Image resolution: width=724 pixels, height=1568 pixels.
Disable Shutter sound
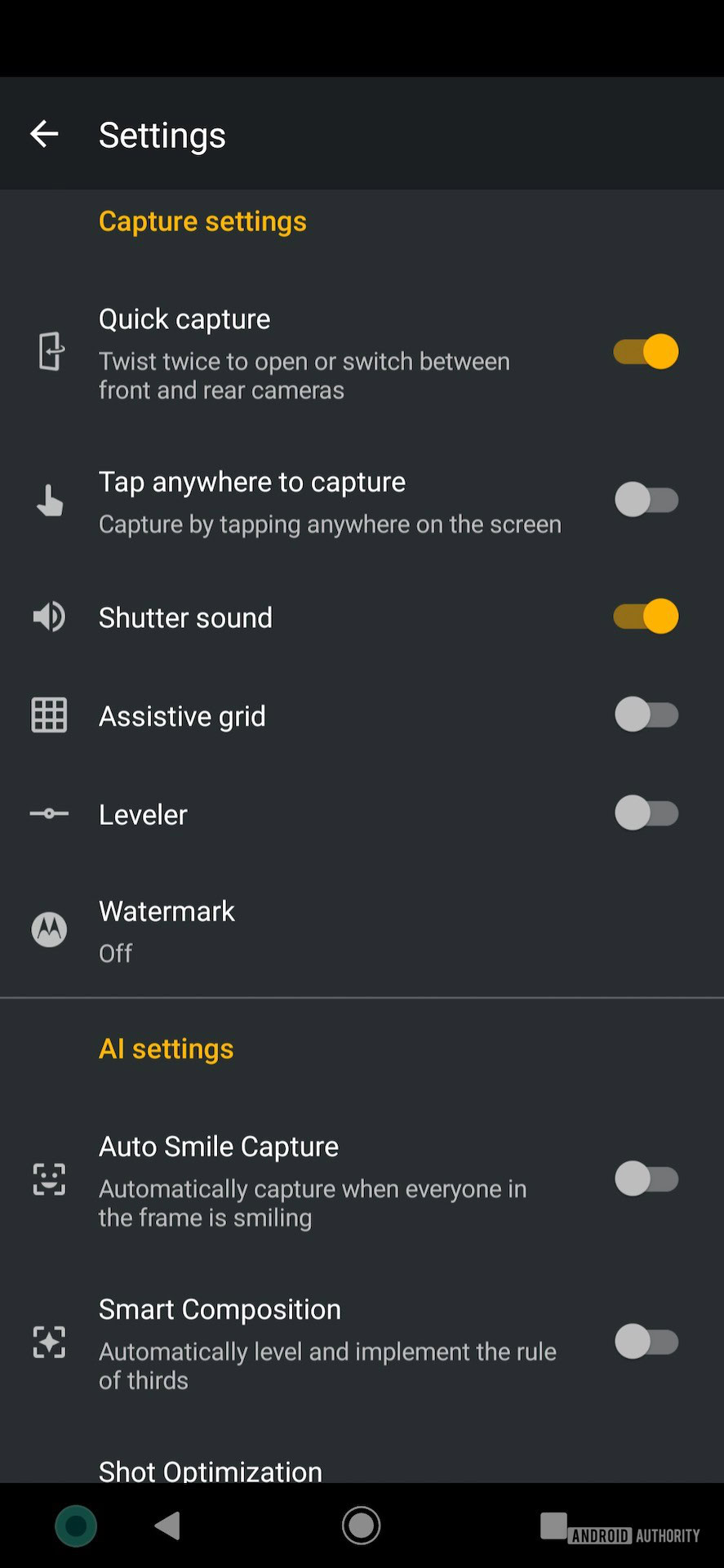(x=646, y=617)
